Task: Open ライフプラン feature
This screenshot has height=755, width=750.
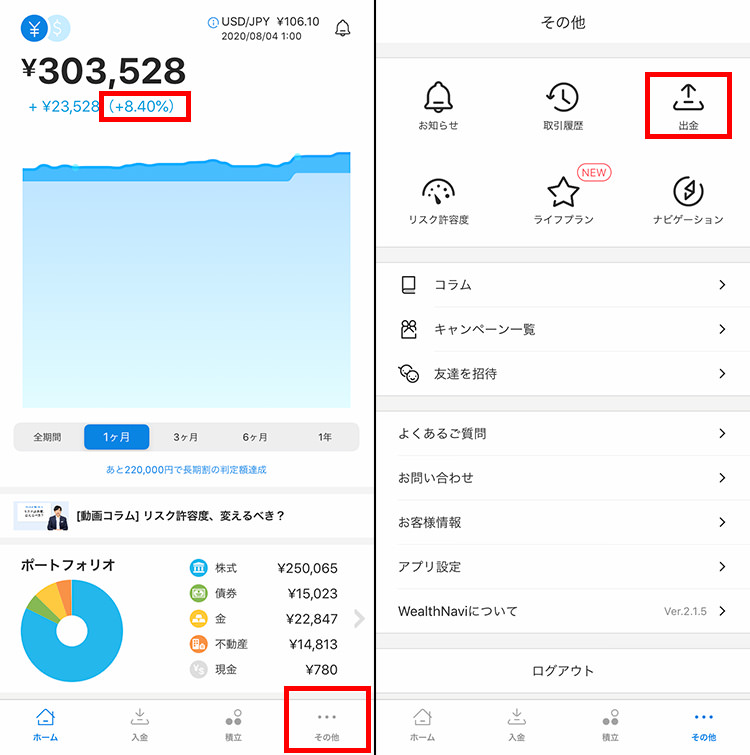Action: tap(563, 198)
